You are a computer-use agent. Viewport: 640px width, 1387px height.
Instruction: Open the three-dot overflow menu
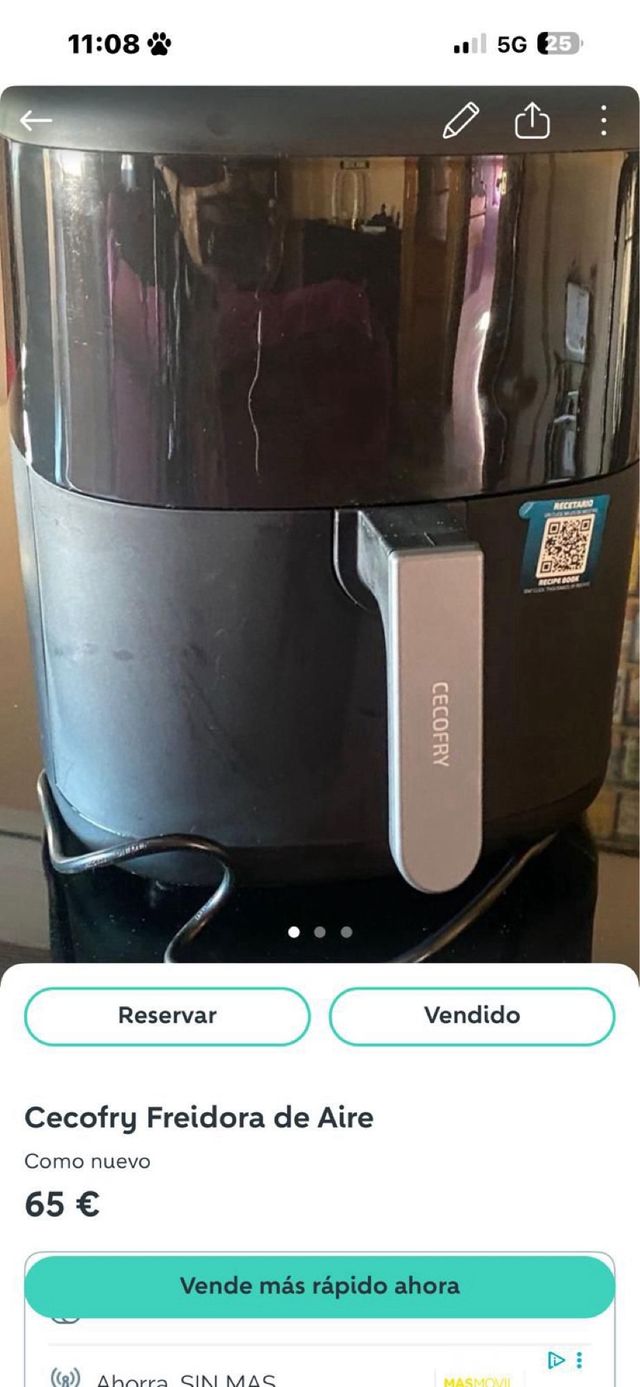pos(603,121)
